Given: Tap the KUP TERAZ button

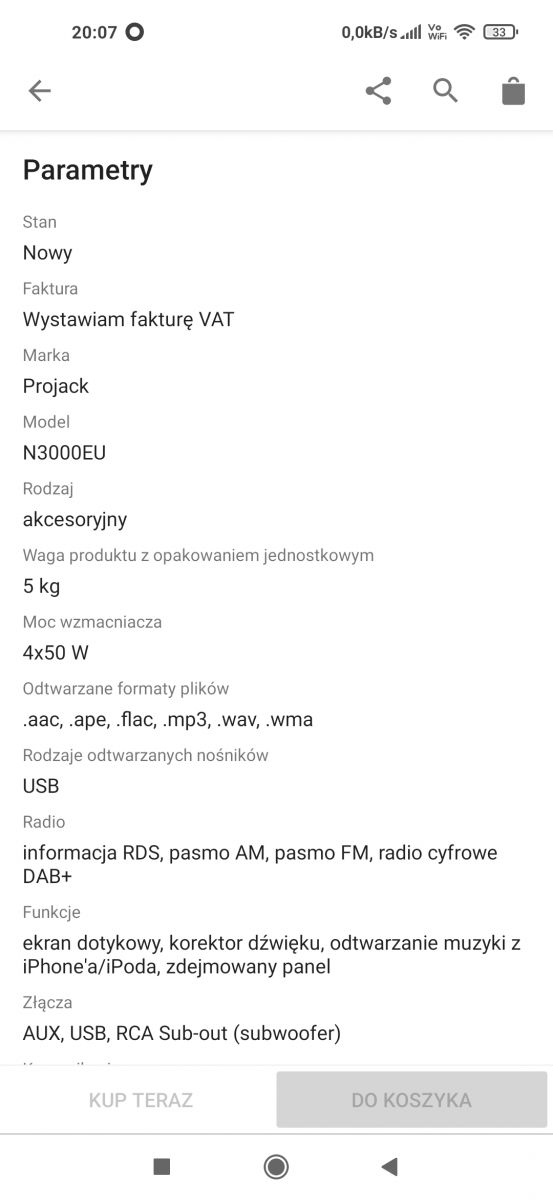Looking at the screenshot, I should [x=141, y=1100].
